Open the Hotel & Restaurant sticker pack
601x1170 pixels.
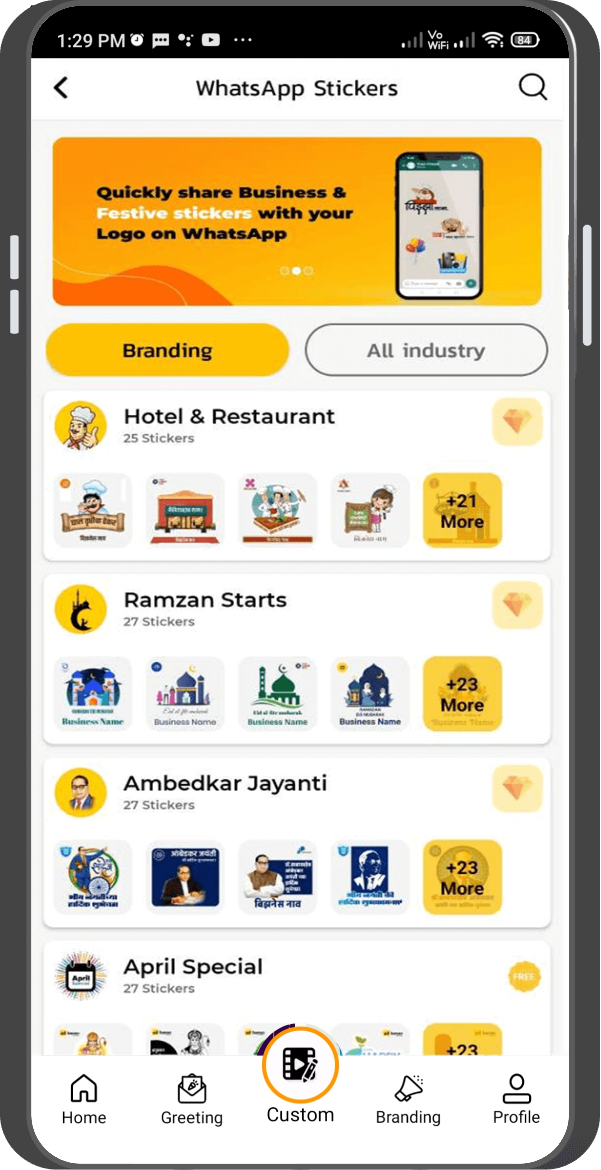[x=229, y=417]
